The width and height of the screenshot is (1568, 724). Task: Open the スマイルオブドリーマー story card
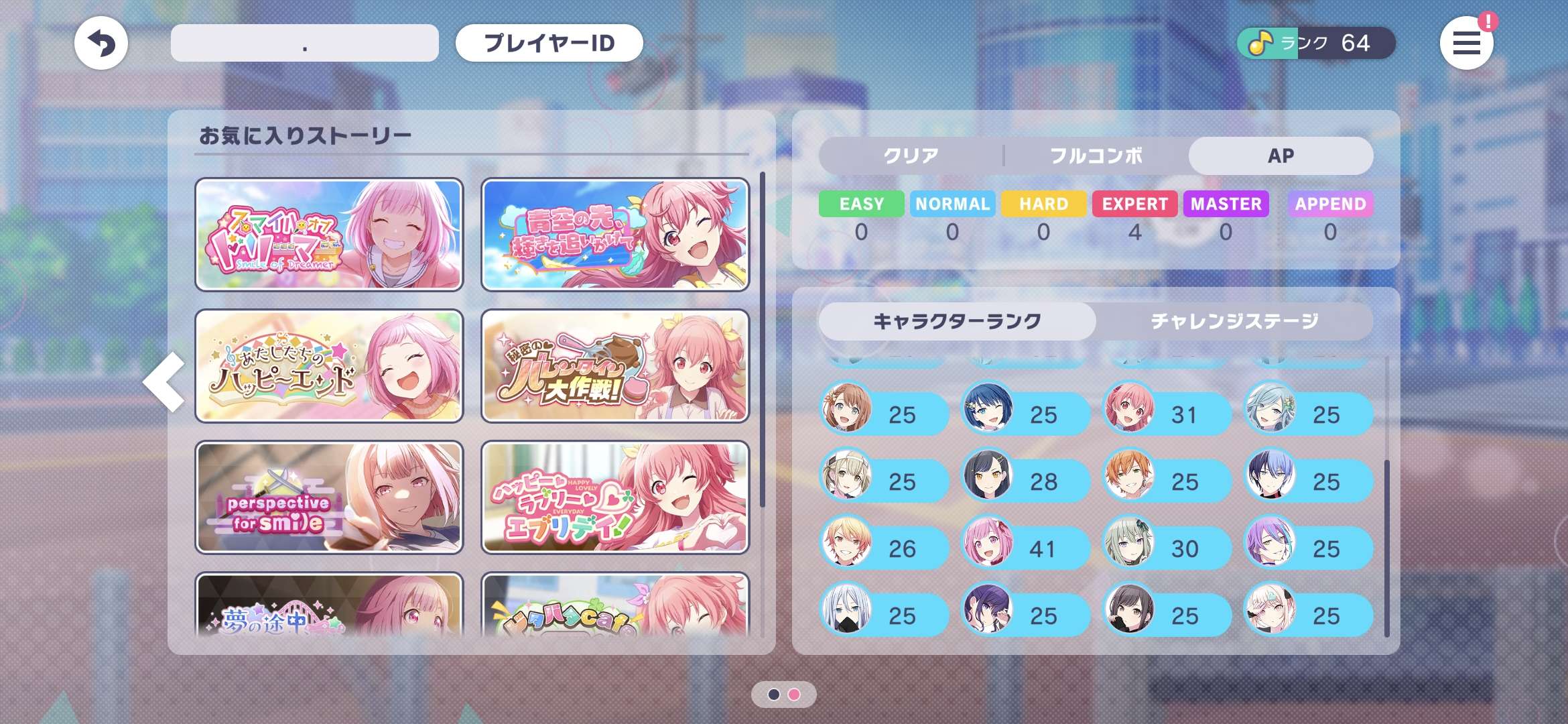(329, 235)
